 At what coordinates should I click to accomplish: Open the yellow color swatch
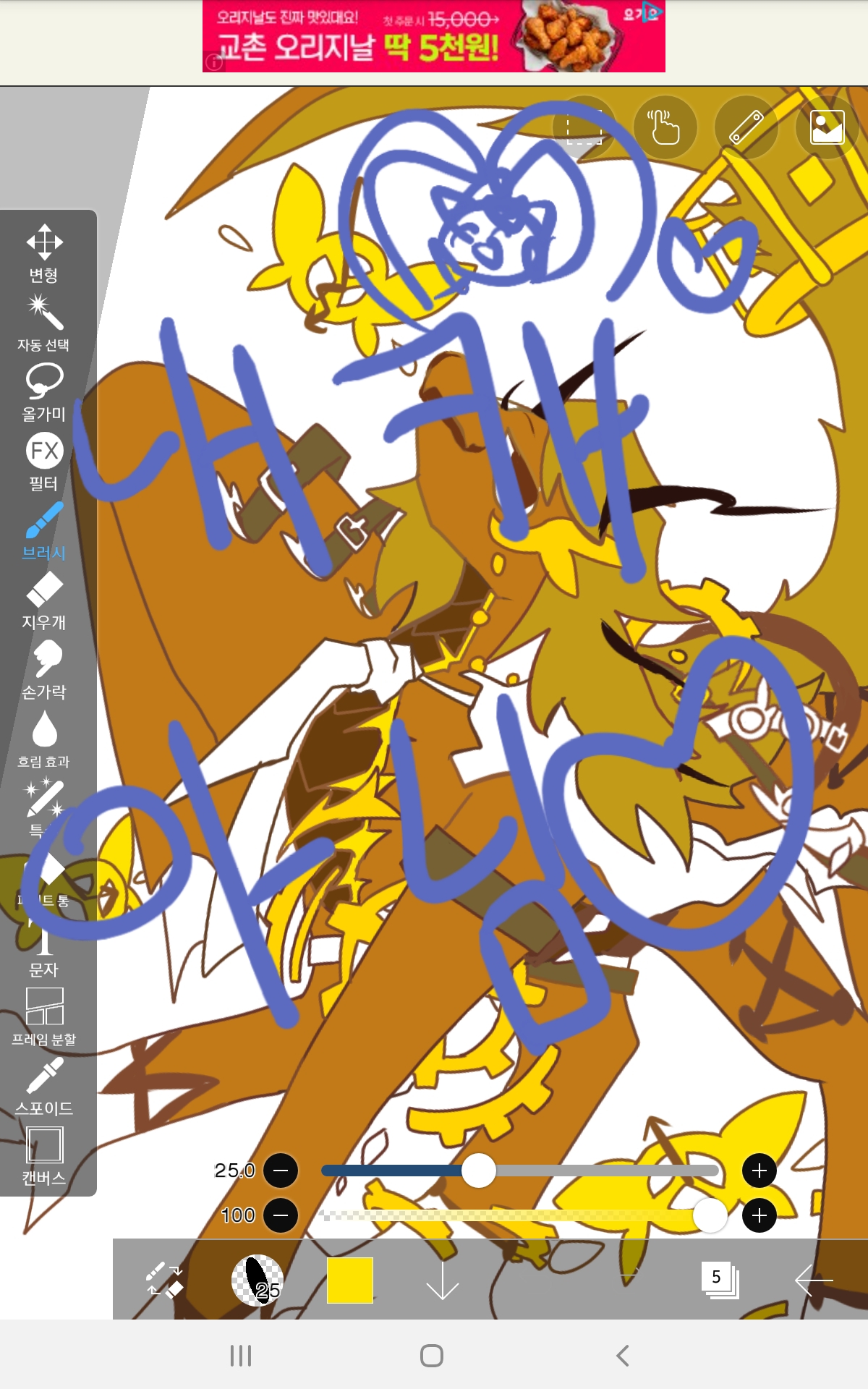pos(350,1280)
